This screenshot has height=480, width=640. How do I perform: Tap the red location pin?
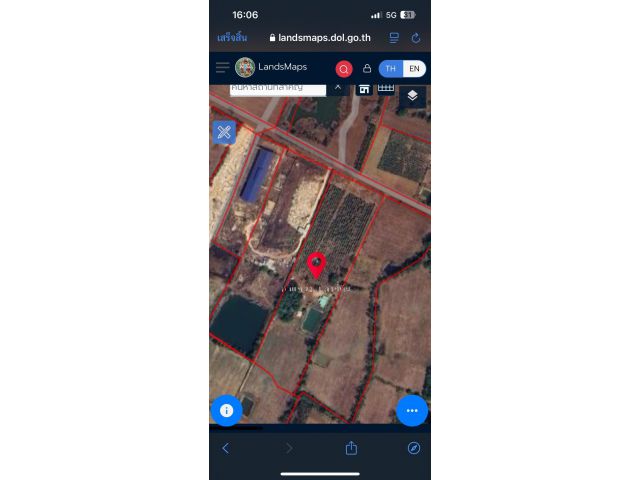coord(317,265)
